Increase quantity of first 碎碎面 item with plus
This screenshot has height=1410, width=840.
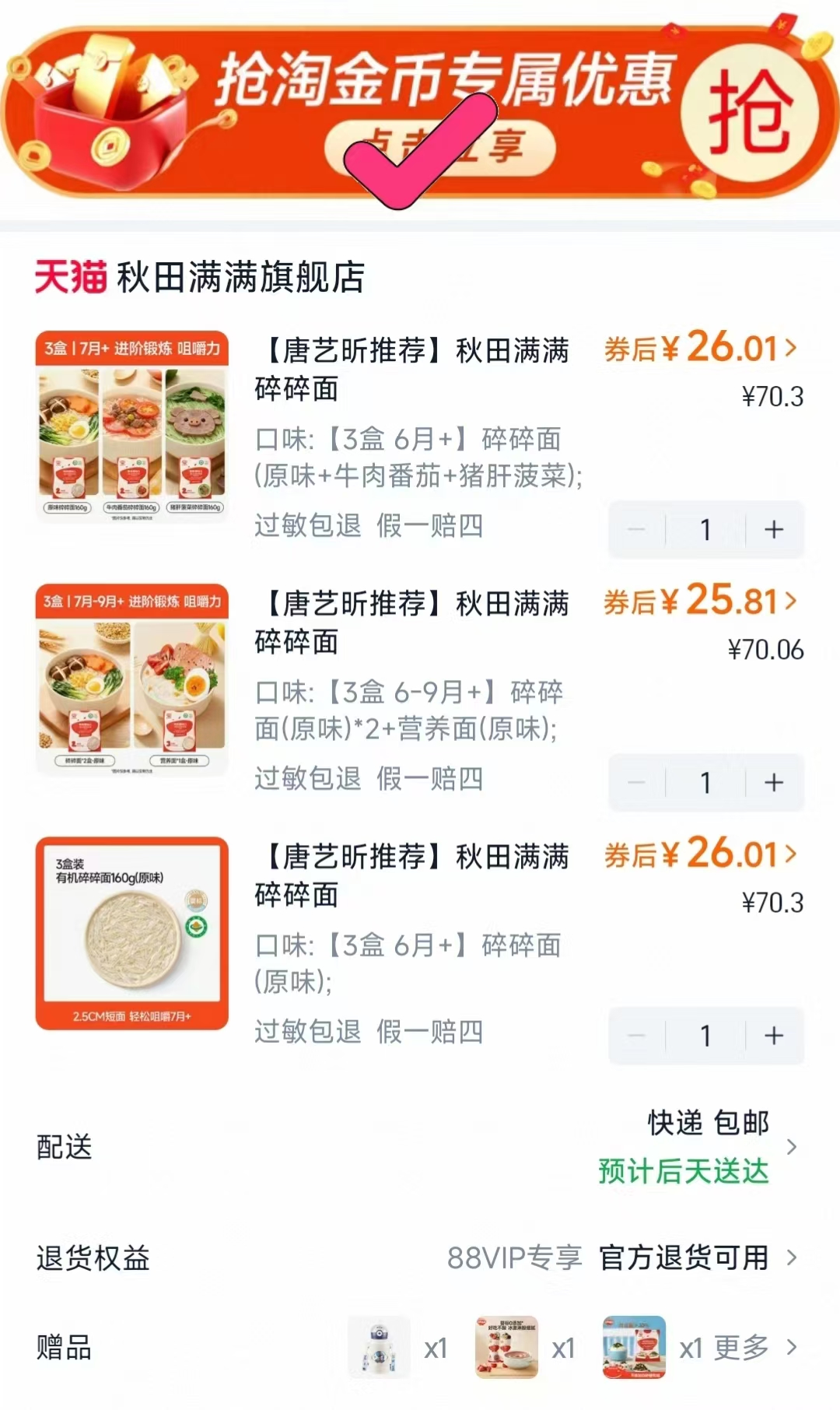tap(773, 530)
